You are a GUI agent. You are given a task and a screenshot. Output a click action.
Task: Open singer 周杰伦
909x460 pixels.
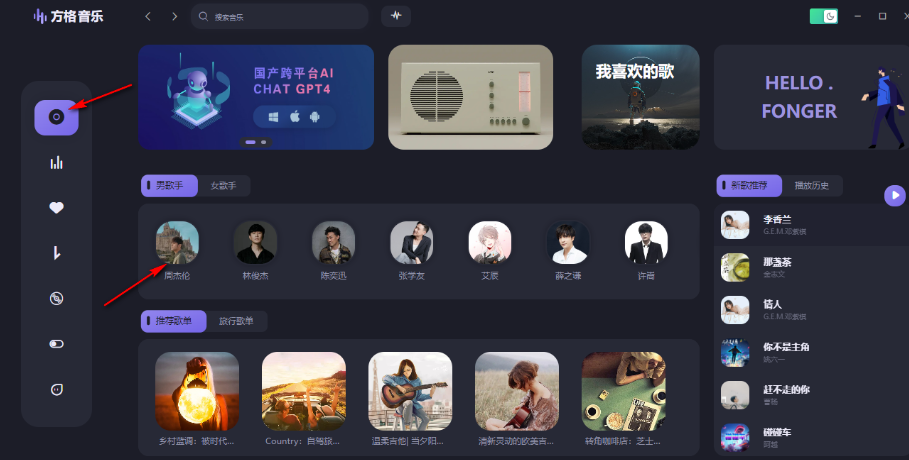[177, 243]
